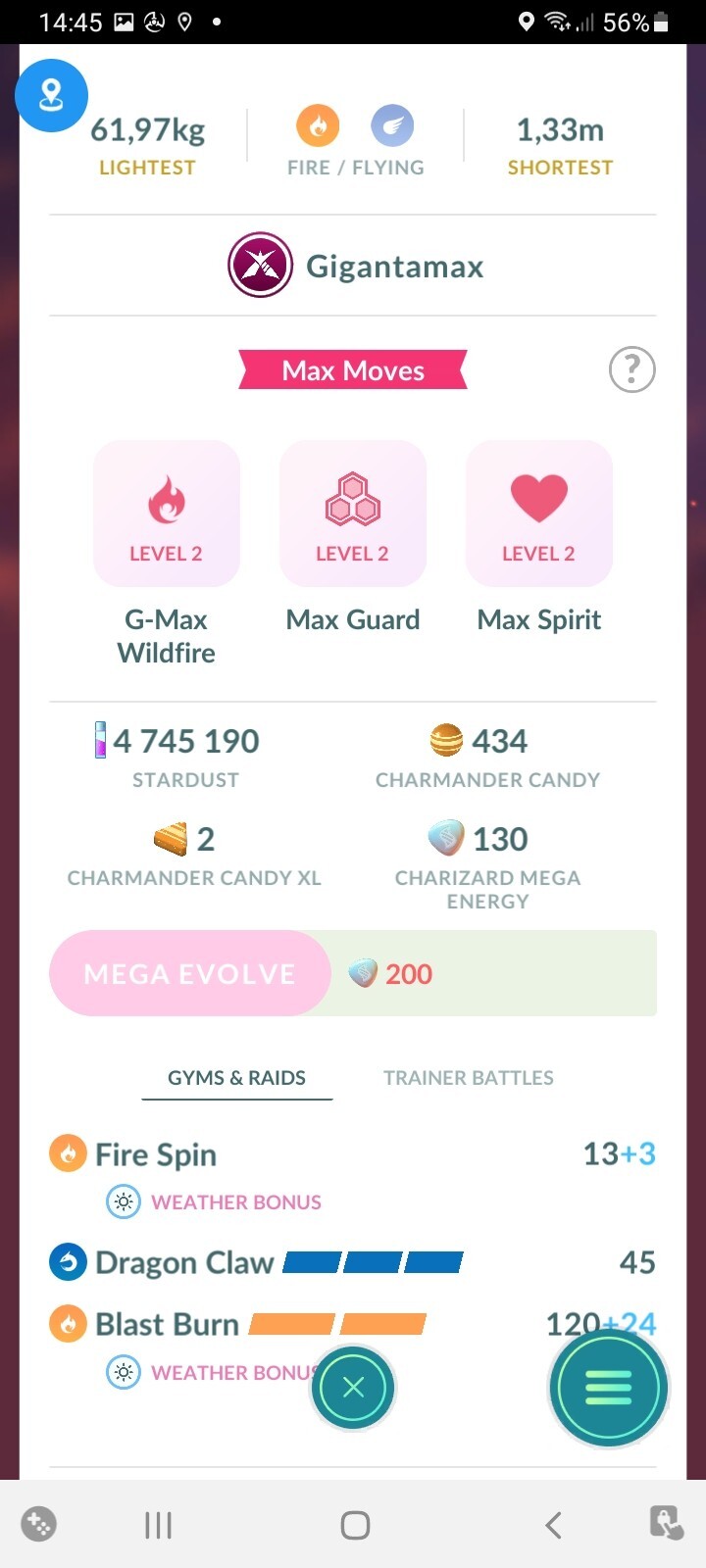Select the Max Guard move card
Screen dimensions: 706x1568
click(353, 514)
